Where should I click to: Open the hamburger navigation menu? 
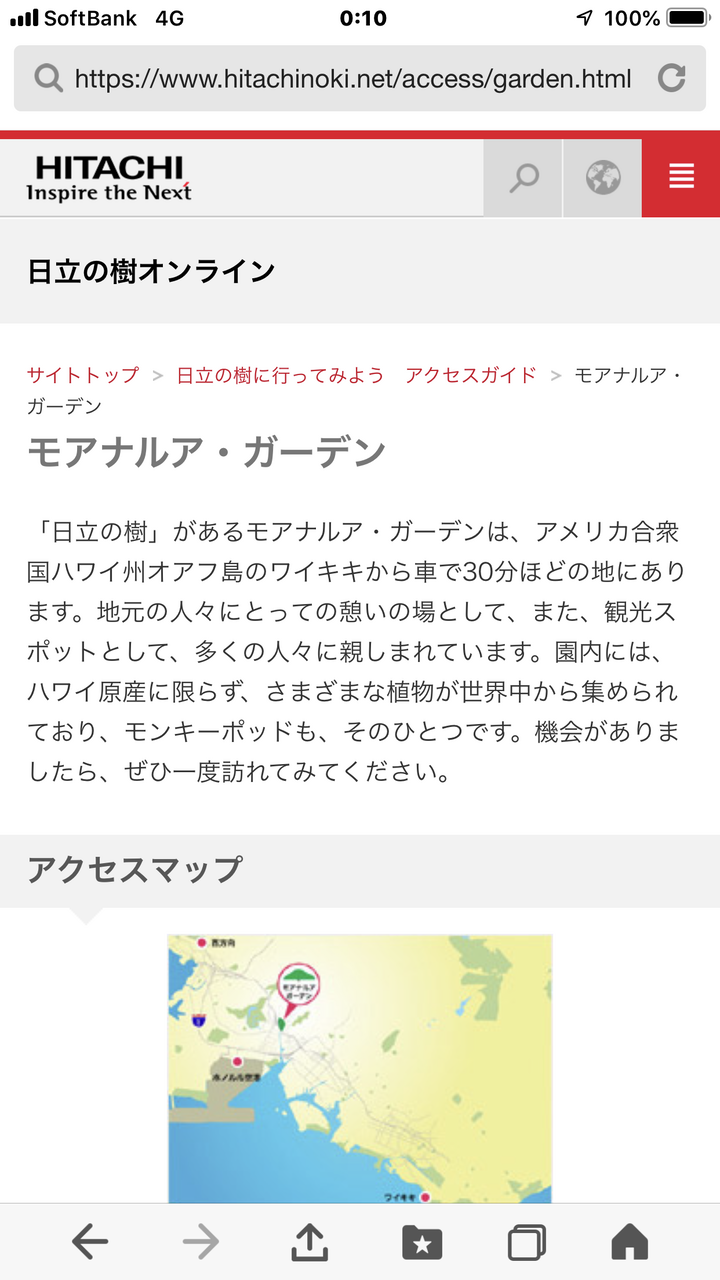(681, 177)
